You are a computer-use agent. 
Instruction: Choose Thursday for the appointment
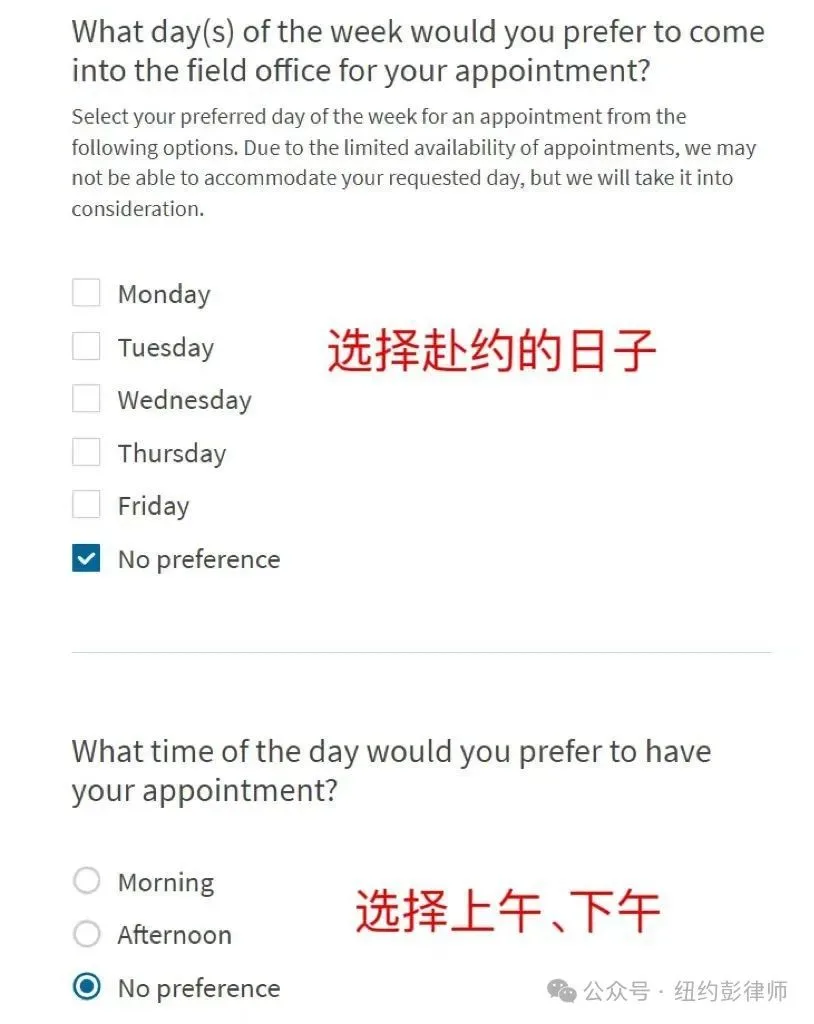click(x=87, y=453)
